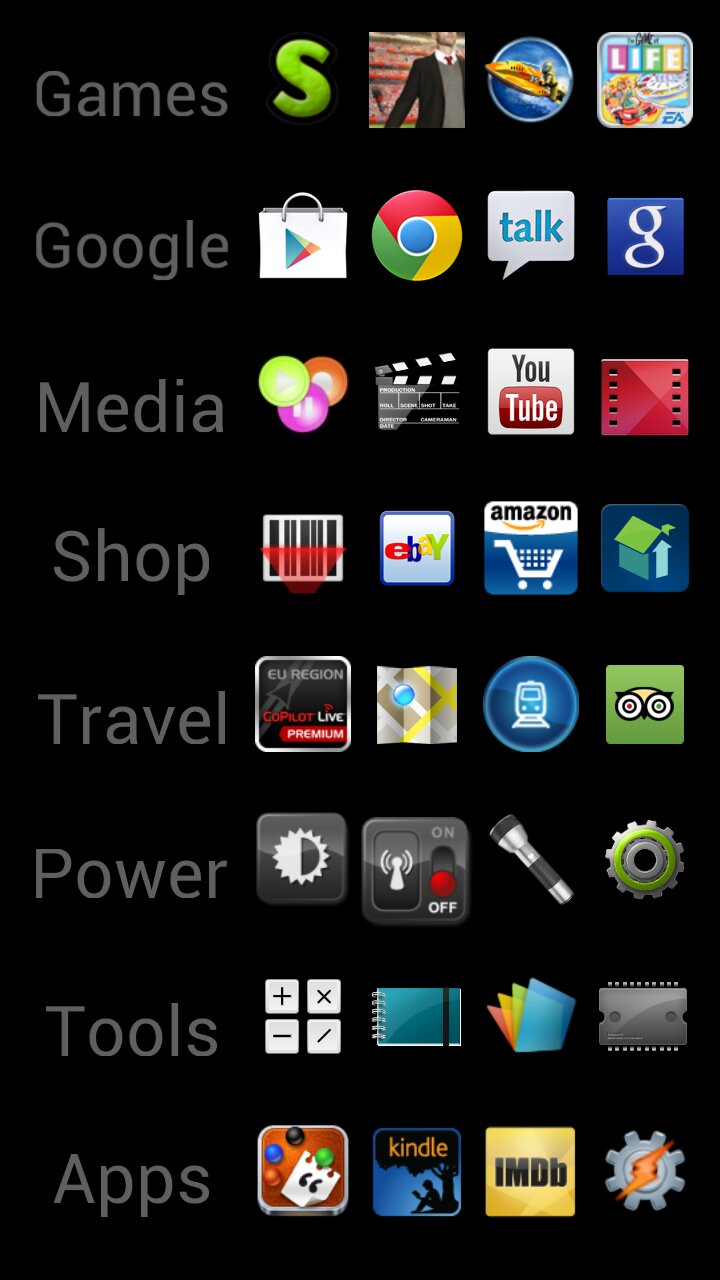Open the train times app
The height and width of the screenshot is (1280, 720).
tap(531, 704)
